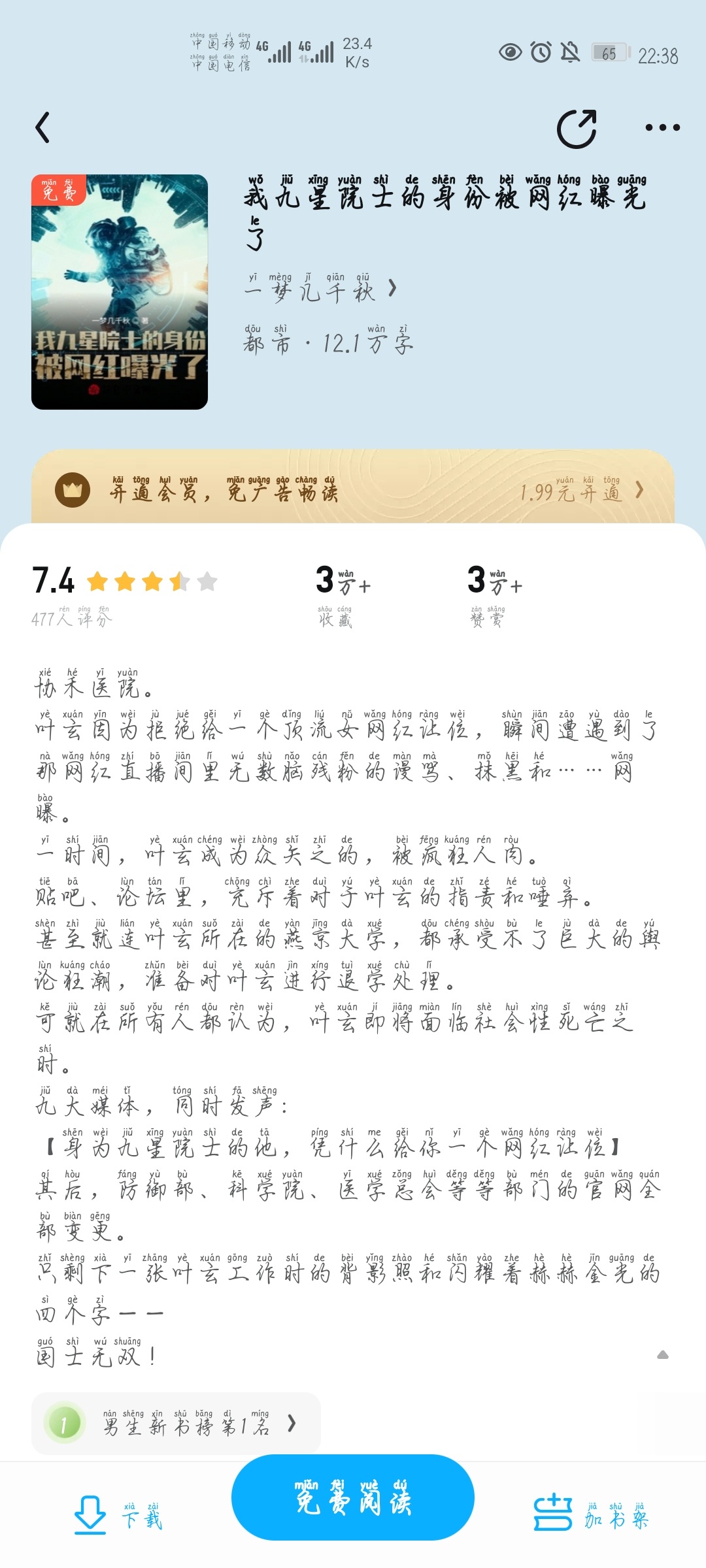Open the three-dot overflow menu

pos(662,127)
